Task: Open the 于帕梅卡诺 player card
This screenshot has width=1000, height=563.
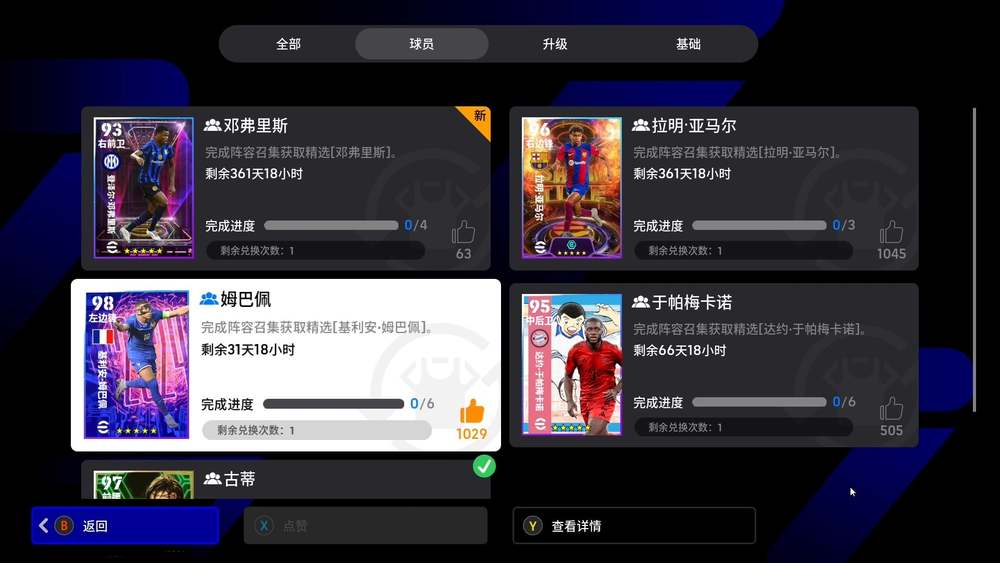Action: click(714, 365)
